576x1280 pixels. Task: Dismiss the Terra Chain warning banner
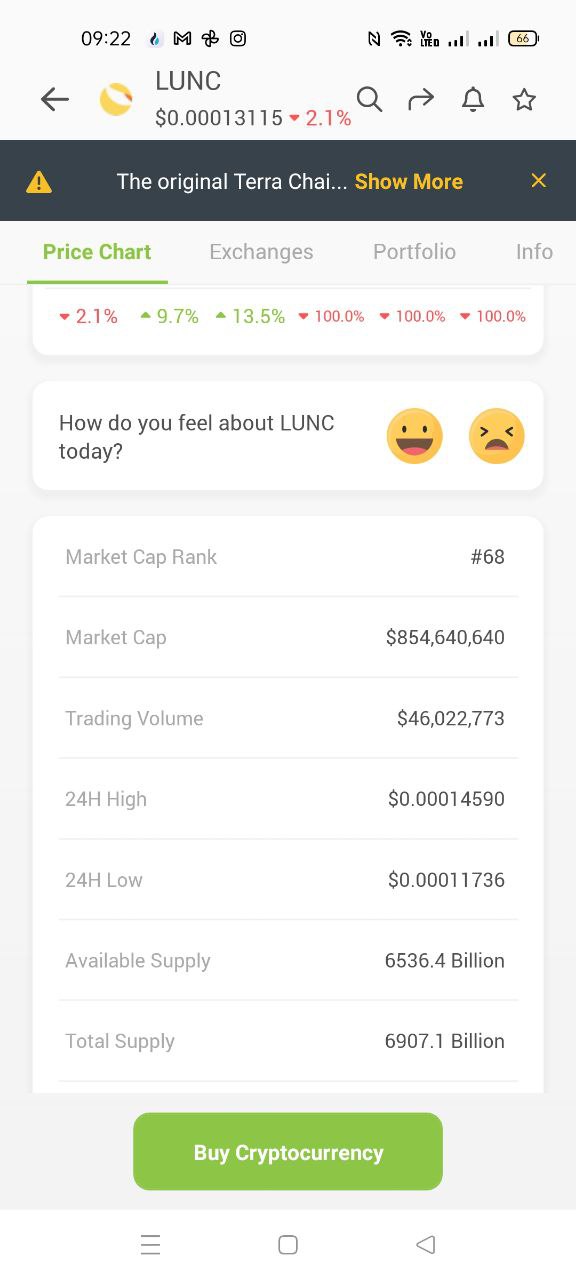[x=539, y=180]
